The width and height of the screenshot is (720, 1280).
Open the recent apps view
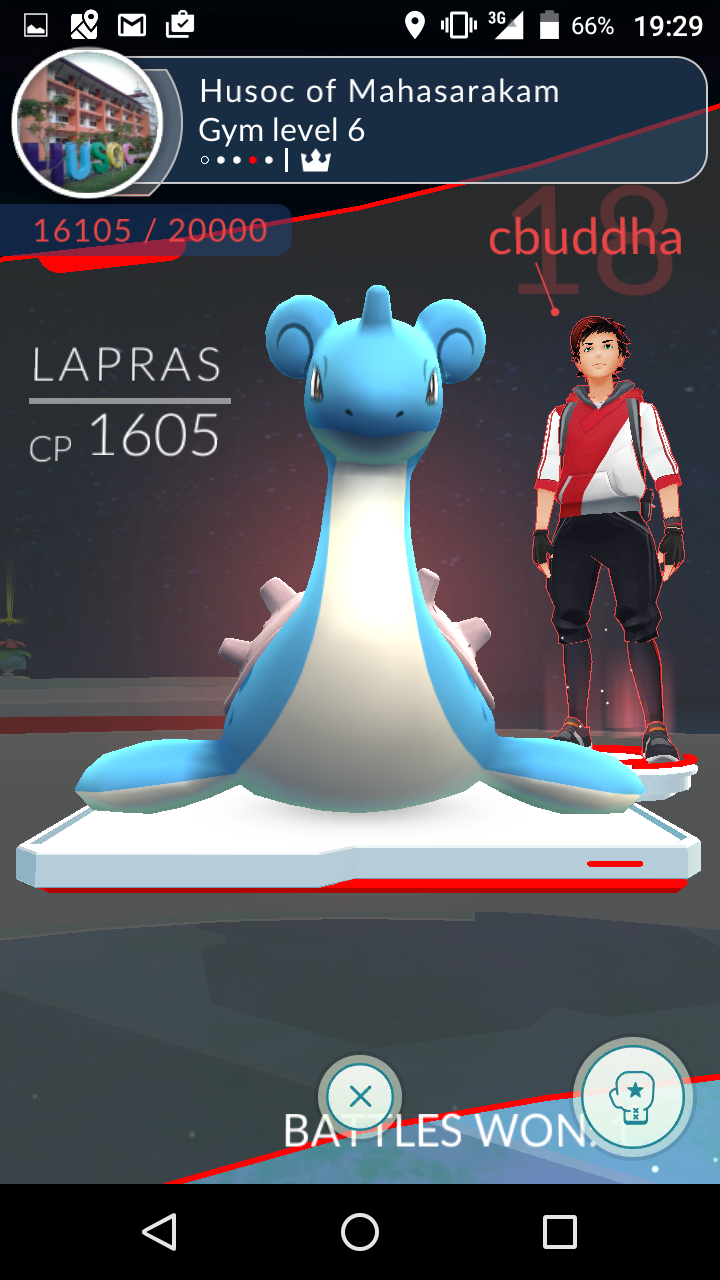click(x=560, y=1232)
